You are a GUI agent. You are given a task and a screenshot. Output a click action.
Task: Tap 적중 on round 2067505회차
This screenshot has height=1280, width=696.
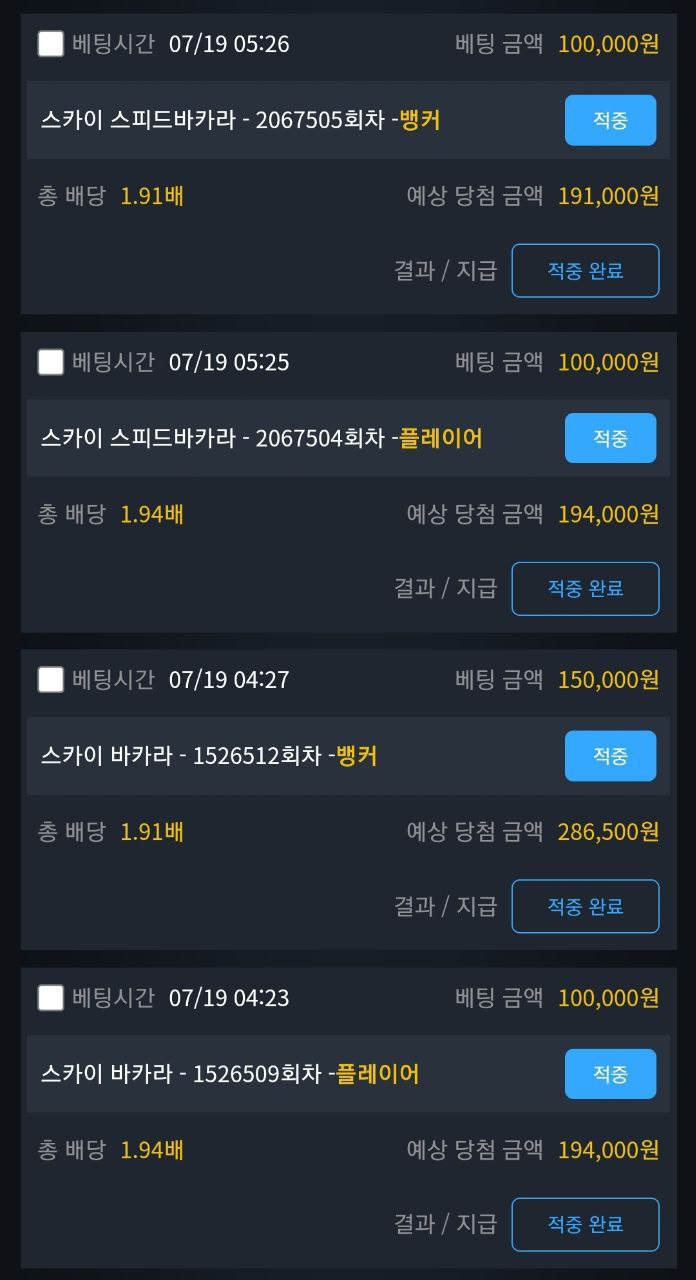pos(610,121)
